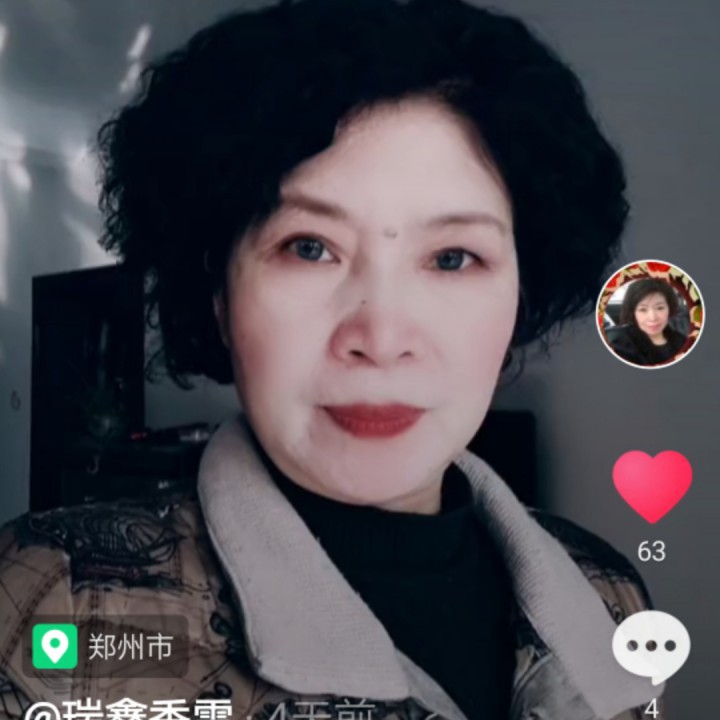This screenshot has width=720, height=720.
Task: Like this video with the heart
Action: (x=652, y=485)
